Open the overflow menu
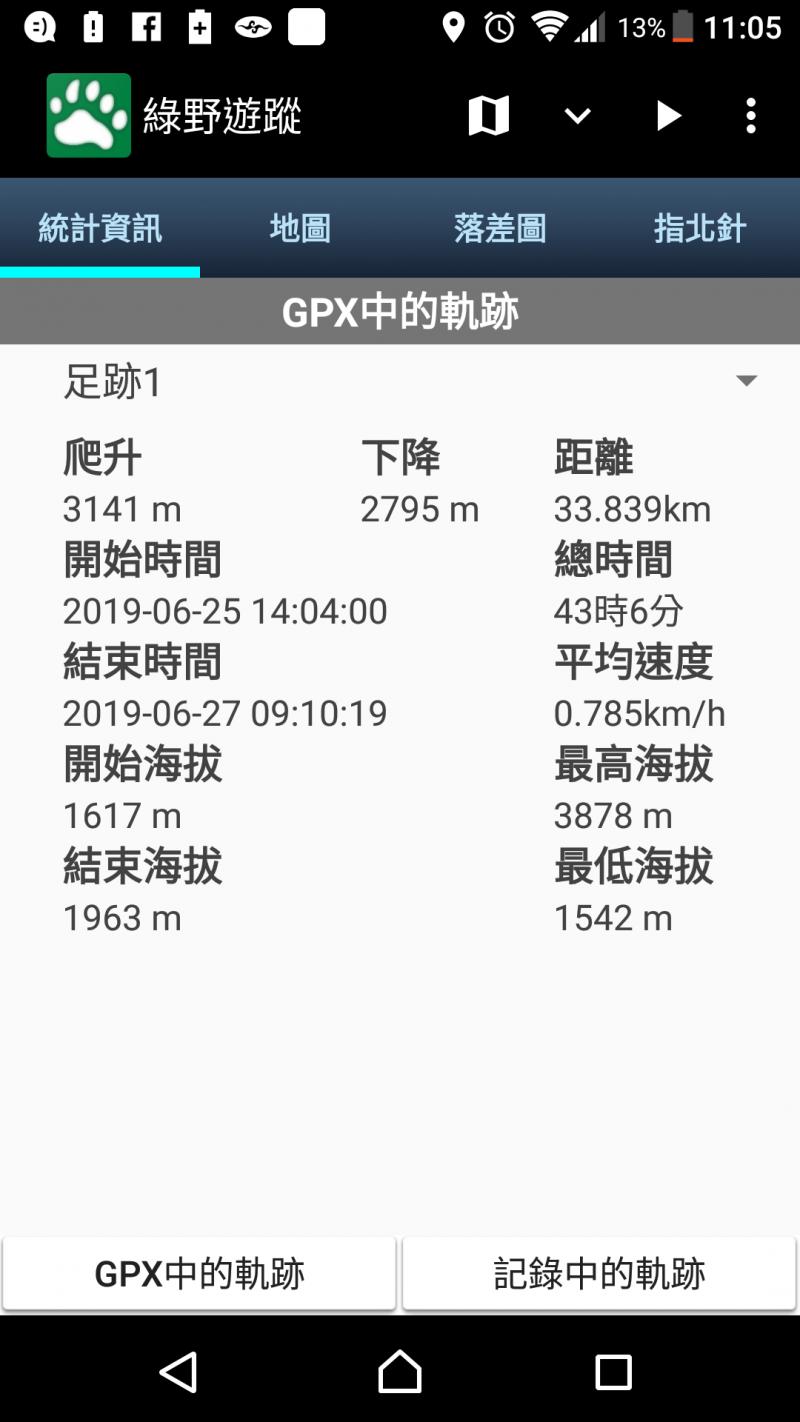 [x=751, y=116]
